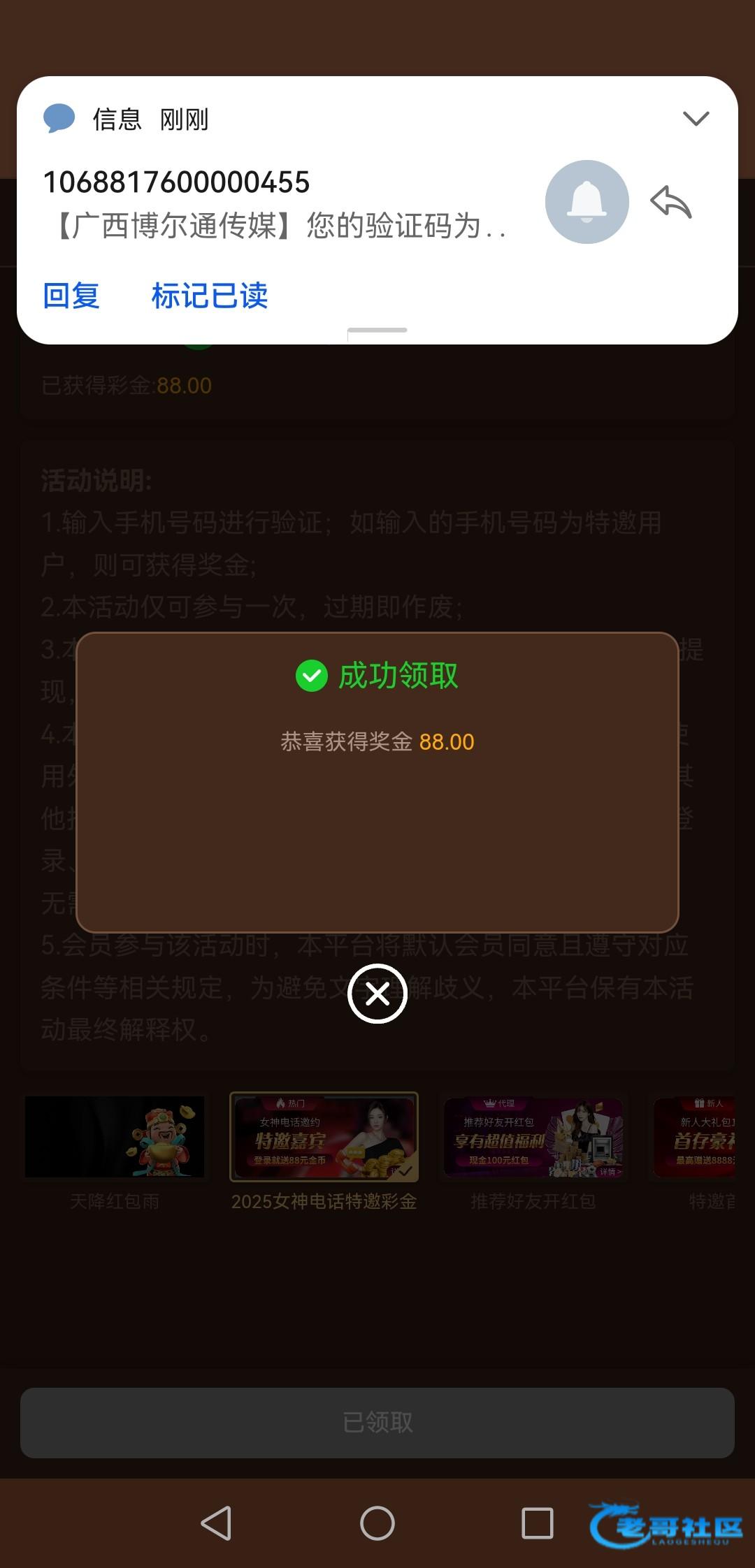Open the 天降红包雨 activity card
The height and width of the screenshot is (1568, 755).
pyautogui.click(x=115, y=1138)
